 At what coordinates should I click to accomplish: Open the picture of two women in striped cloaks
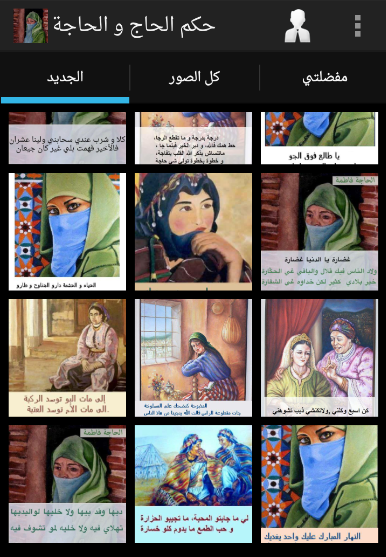click(x=193, y=484)
